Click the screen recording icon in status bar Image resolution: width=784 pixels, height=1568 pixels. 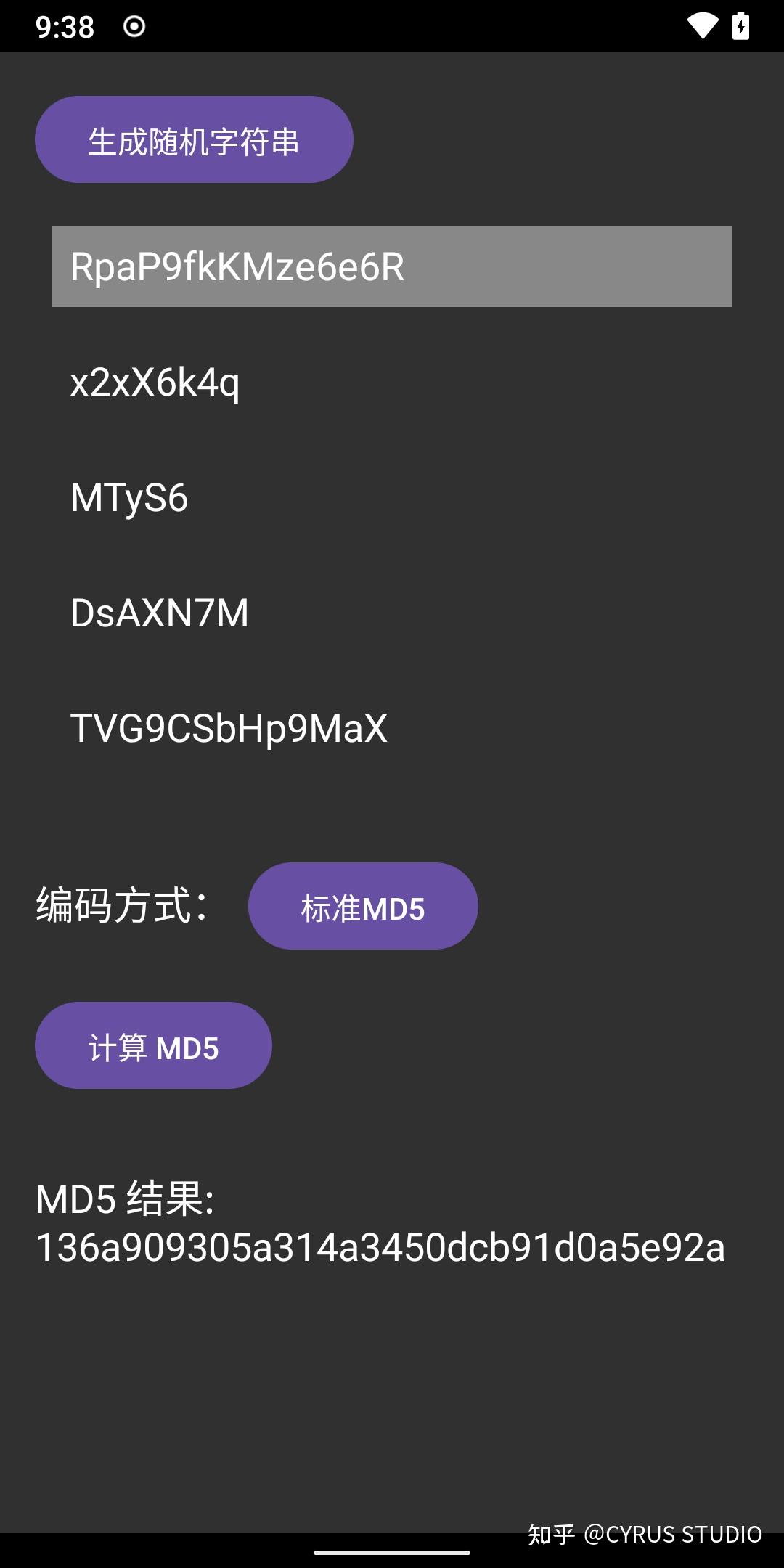point(133,26)
